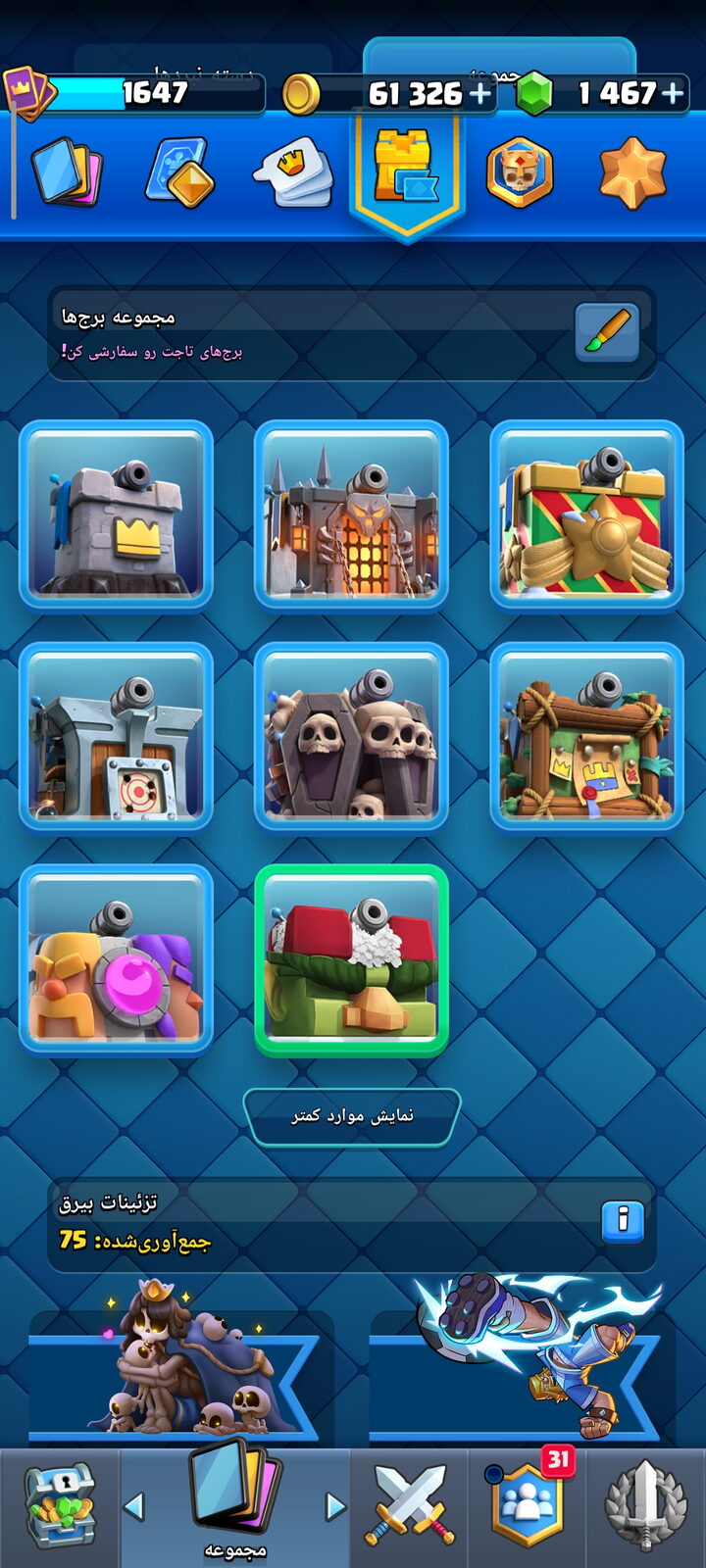Switch to the emotes tab
Viewport: 706px width, 1568px height.
[x=293, y=173]
